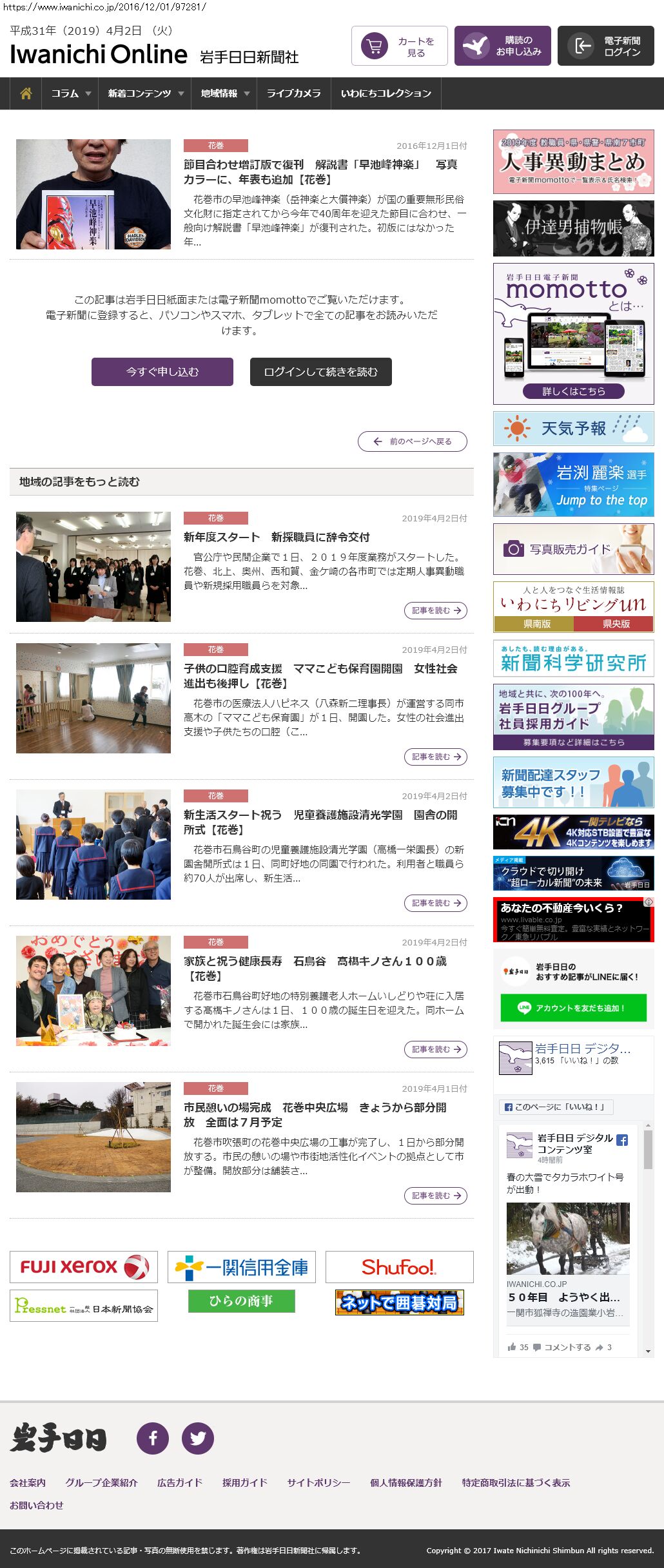This screenshot has height=1568, width=664.
Task: Apply for subscription via 購読のお申し込み
Action: tap(503, 46)
